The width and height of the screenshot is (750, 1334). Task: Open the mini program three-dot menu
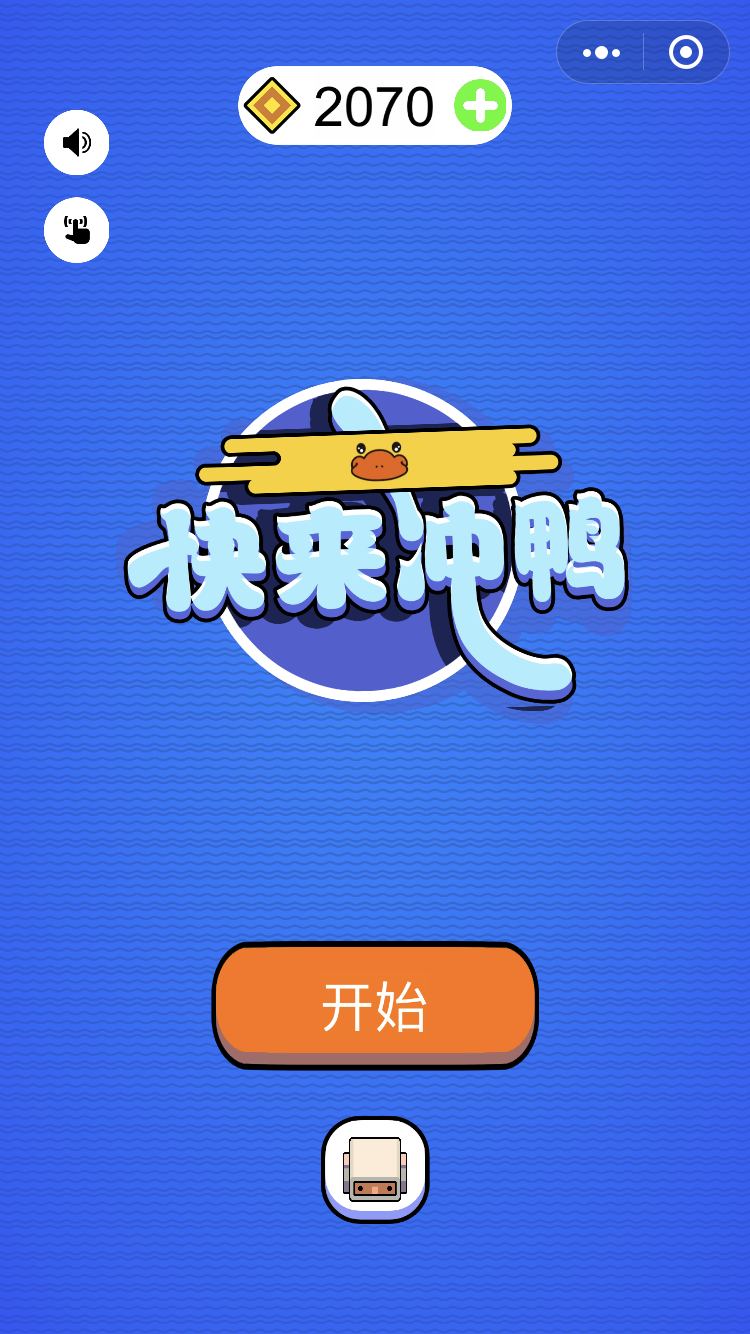tap(601, 52)
